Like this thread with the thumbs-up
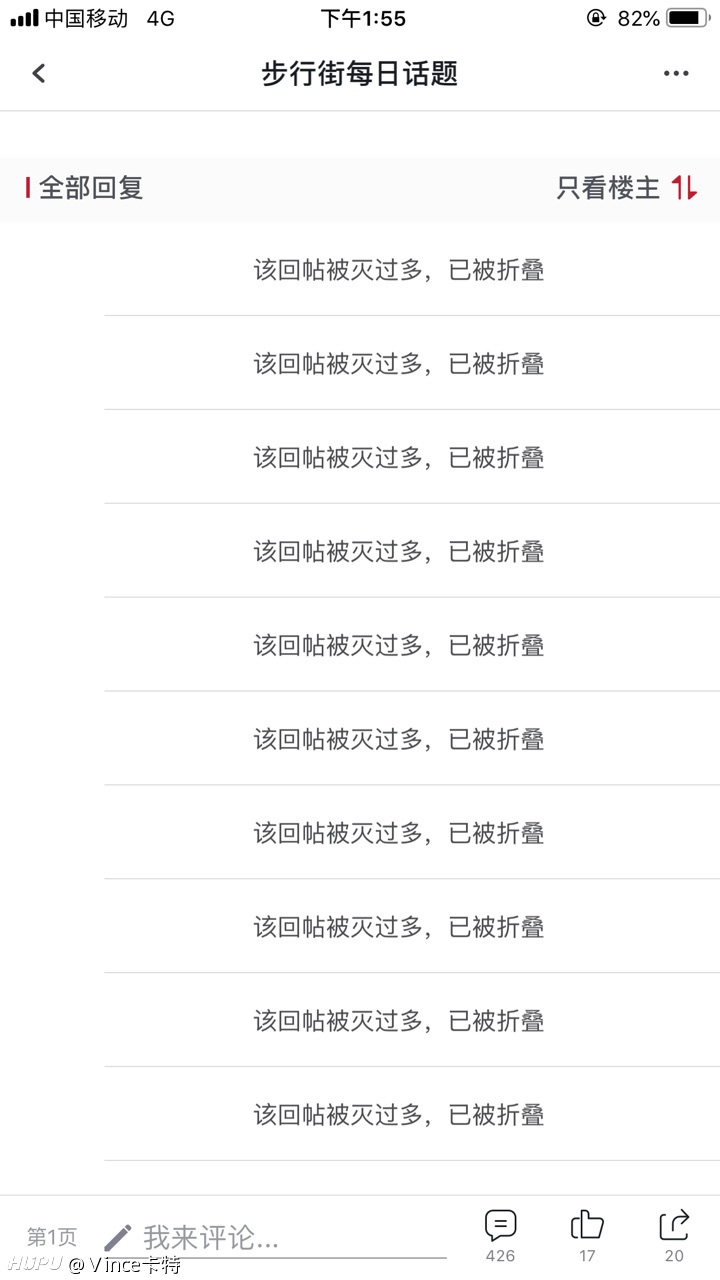This screenshot has width=720, height=1280. click(587, 1236)
